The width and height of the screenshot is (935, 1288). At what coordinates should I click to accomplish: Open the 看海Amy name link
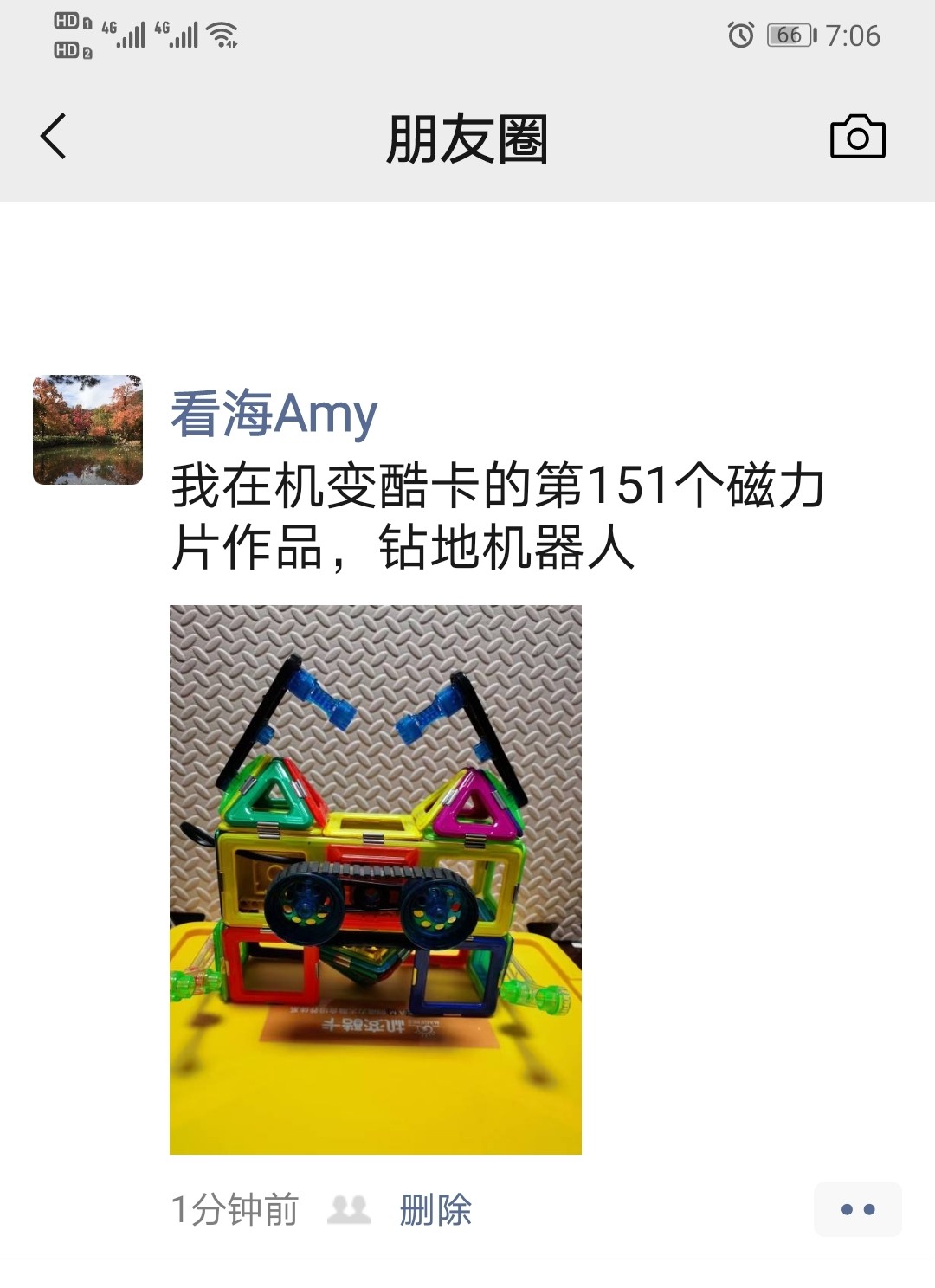(x=274, y=414)
